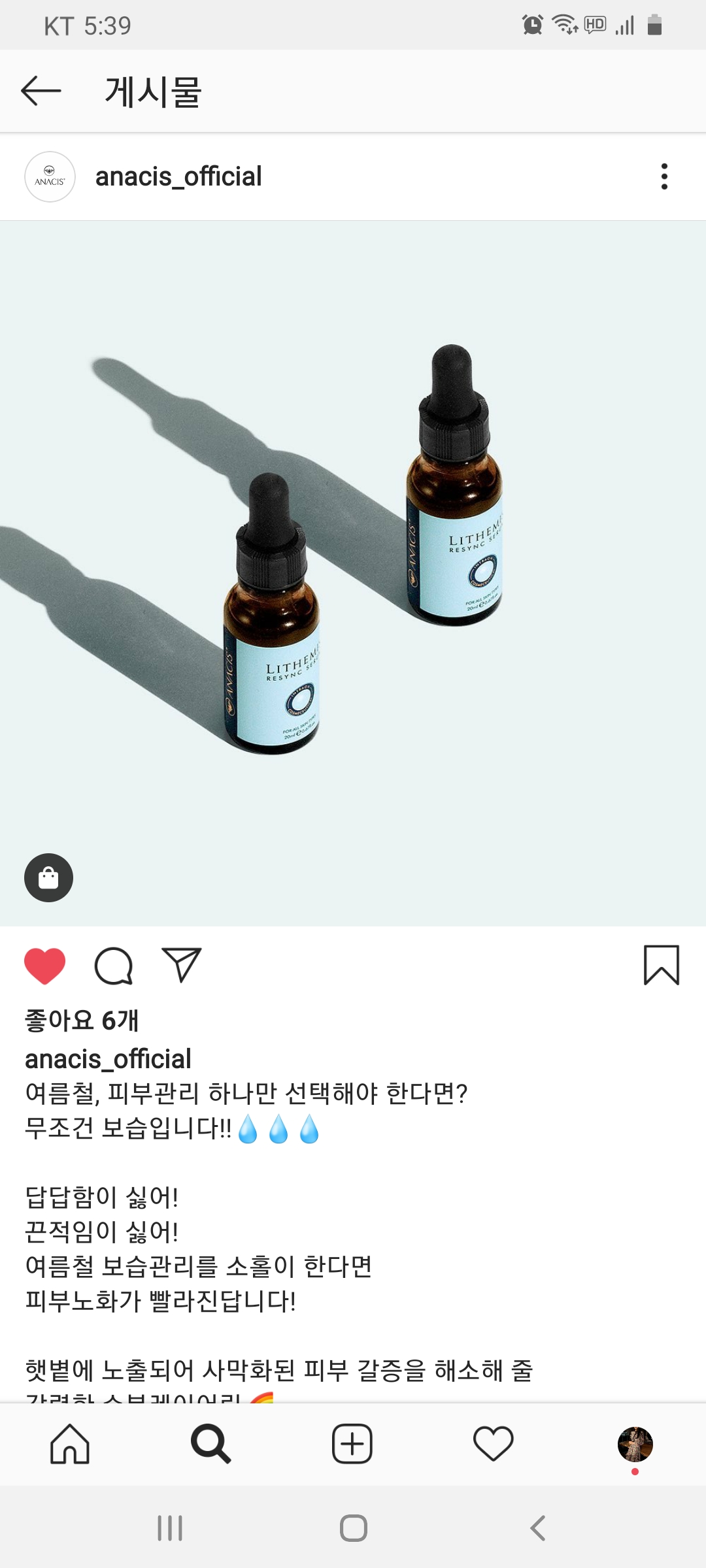View tagged products via shopping bag icon

[x=49, y=877]
